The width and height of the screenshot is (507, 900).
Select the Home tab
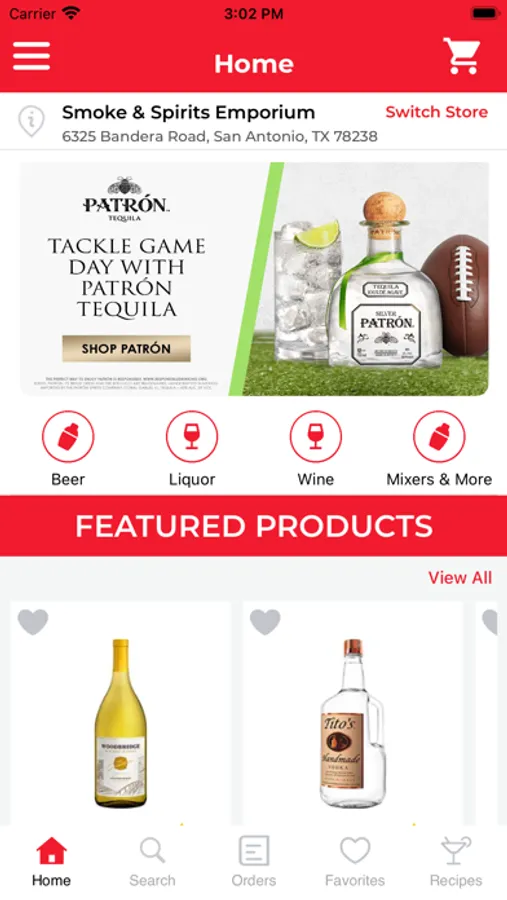(x=51, y=862)
